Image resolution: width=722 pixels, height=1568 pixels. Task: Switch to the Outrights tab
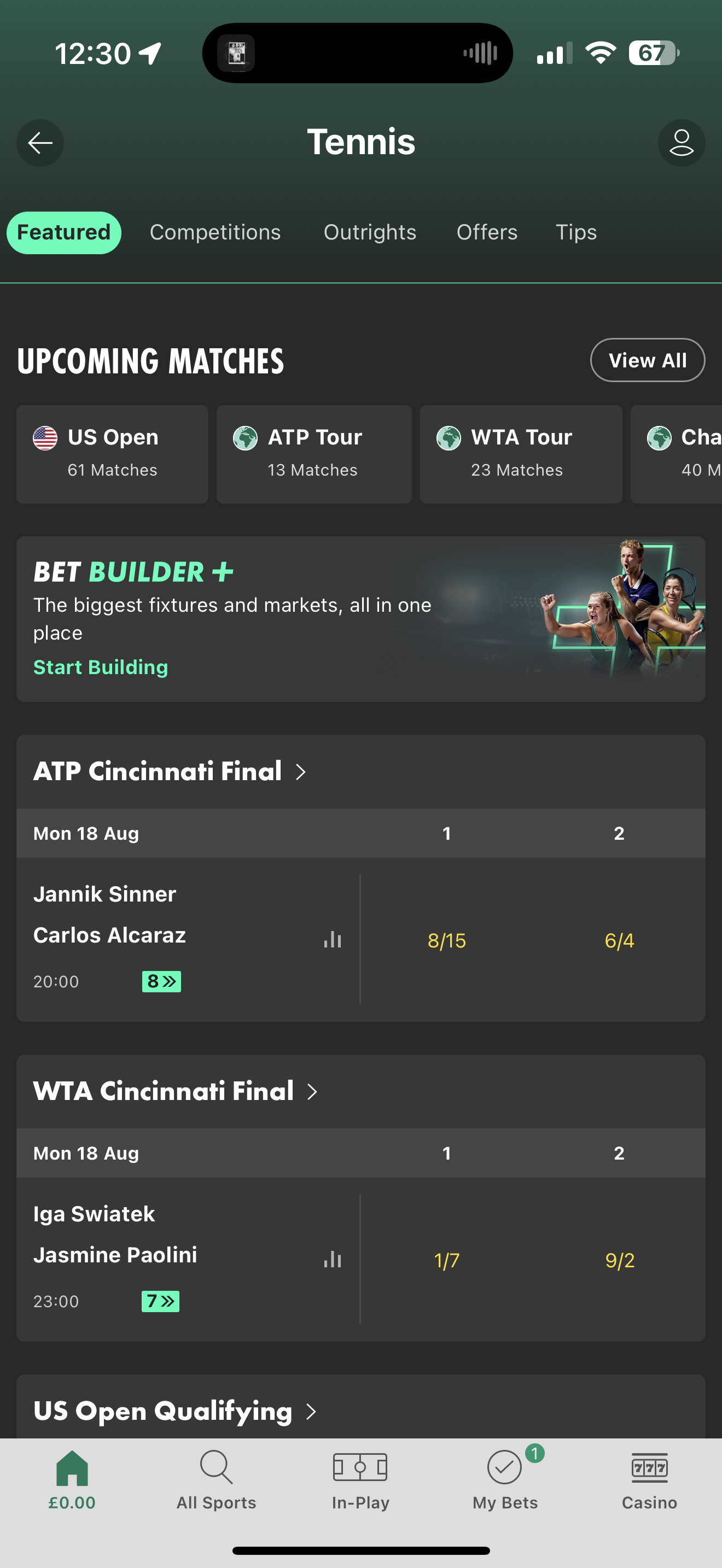pos(370,232)
